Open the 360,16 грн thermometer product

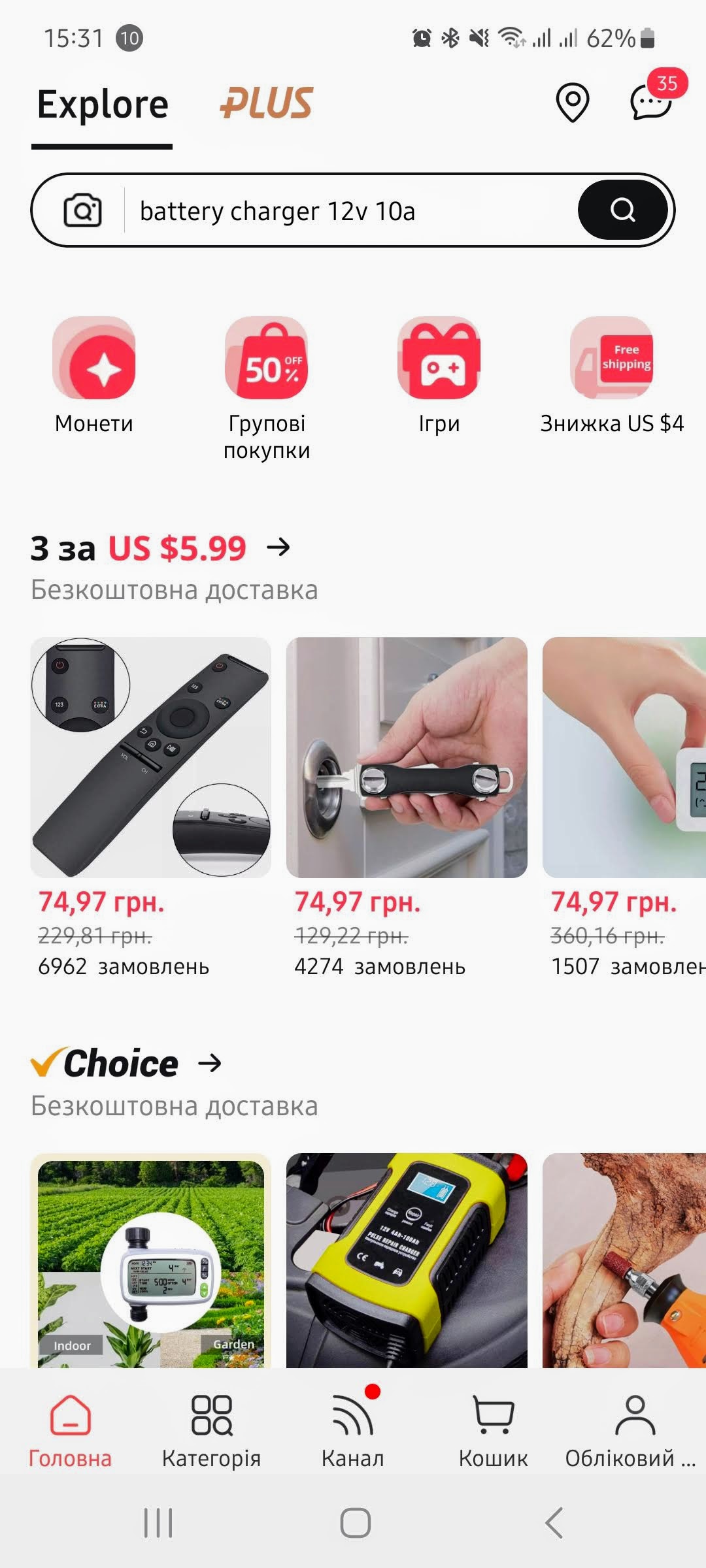pos(624,758)
